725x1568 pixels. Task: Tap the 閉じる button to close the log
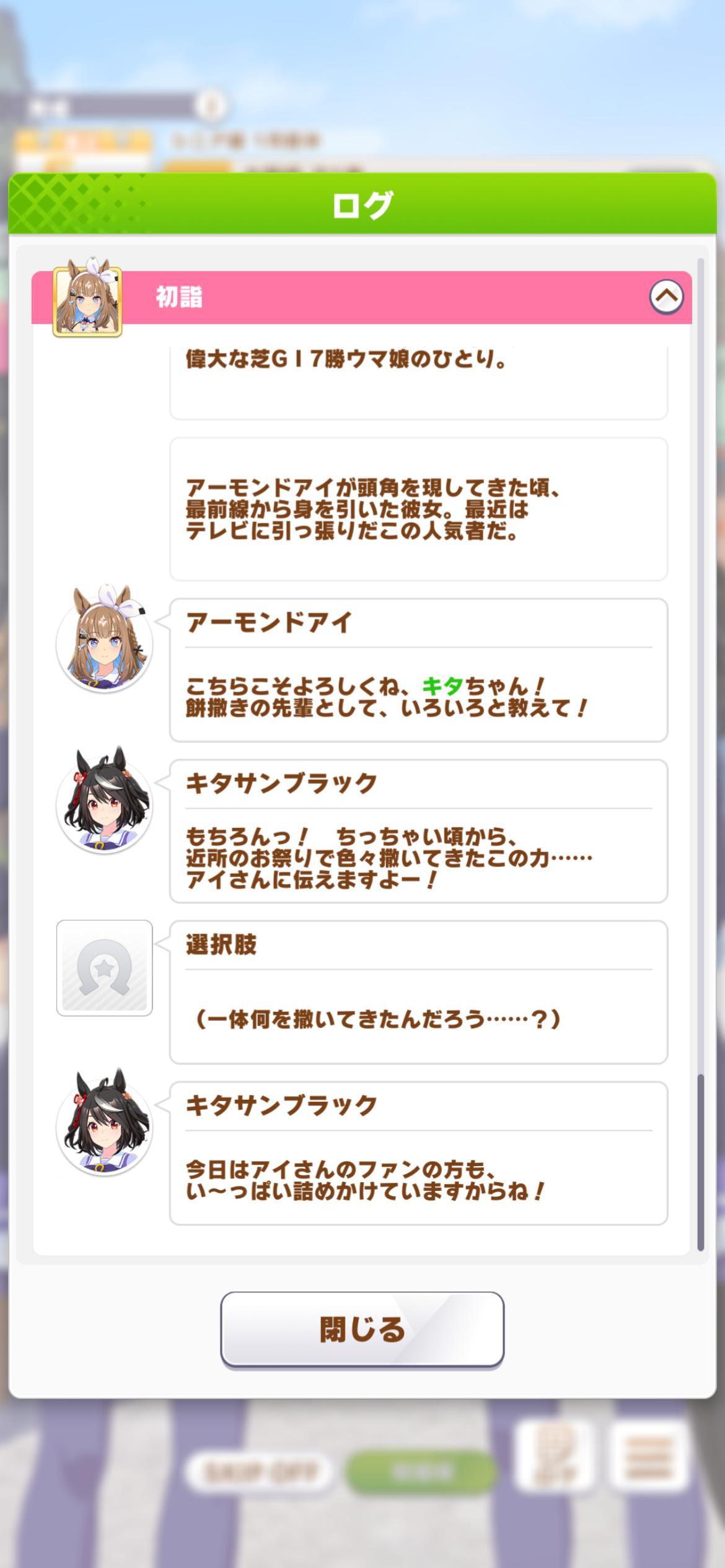(x=362, y=1329)
